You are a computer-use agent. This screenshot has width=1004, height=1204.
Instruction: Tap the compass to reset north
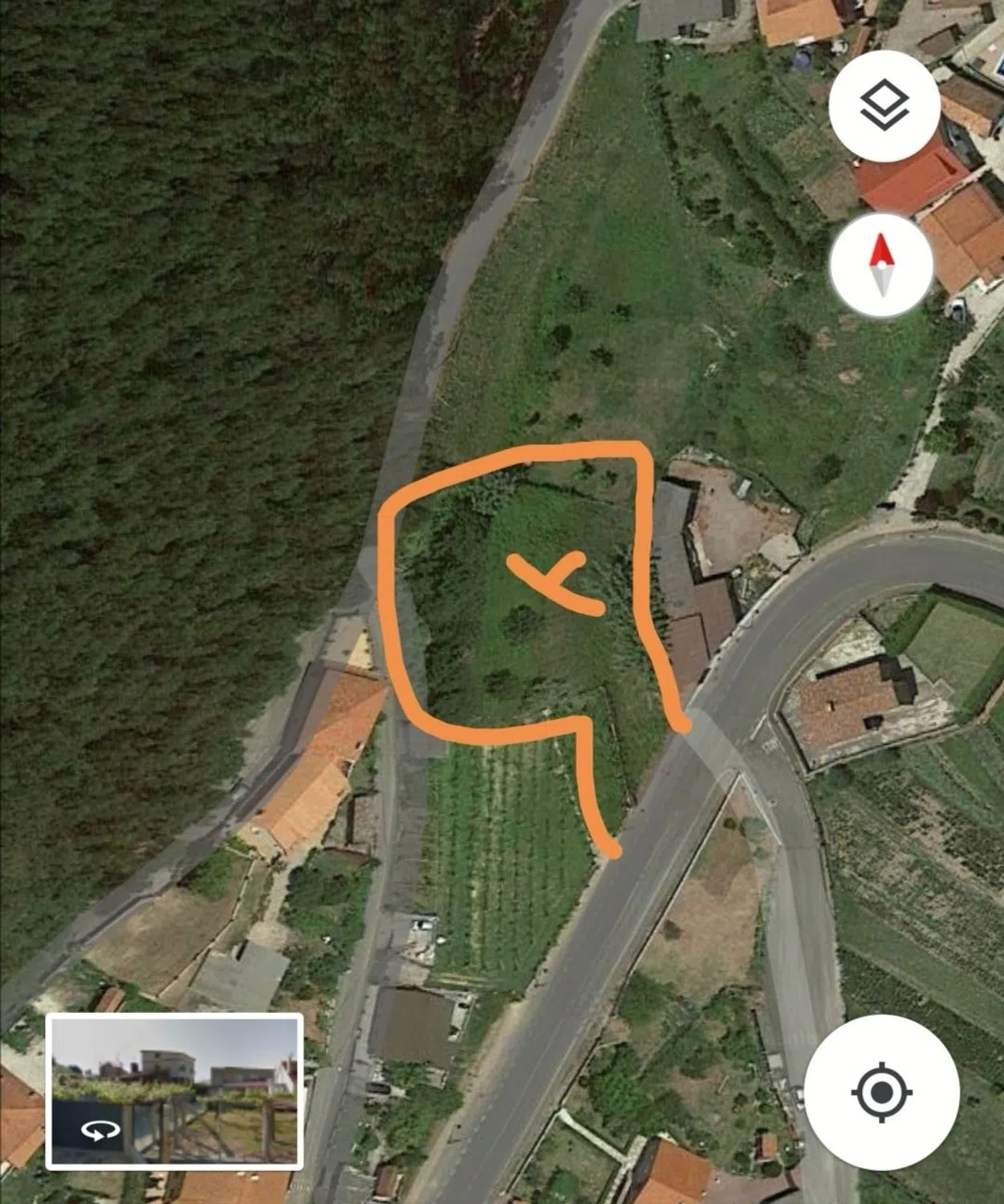(882, 264)
